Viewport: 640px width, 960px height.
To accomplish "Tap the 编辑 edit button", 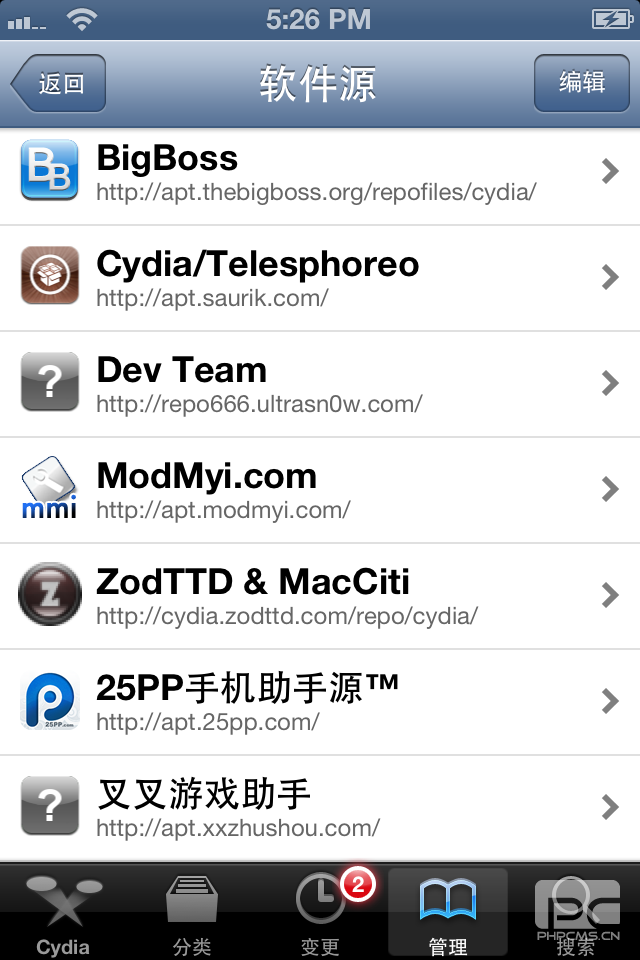I will coord(581,82).
